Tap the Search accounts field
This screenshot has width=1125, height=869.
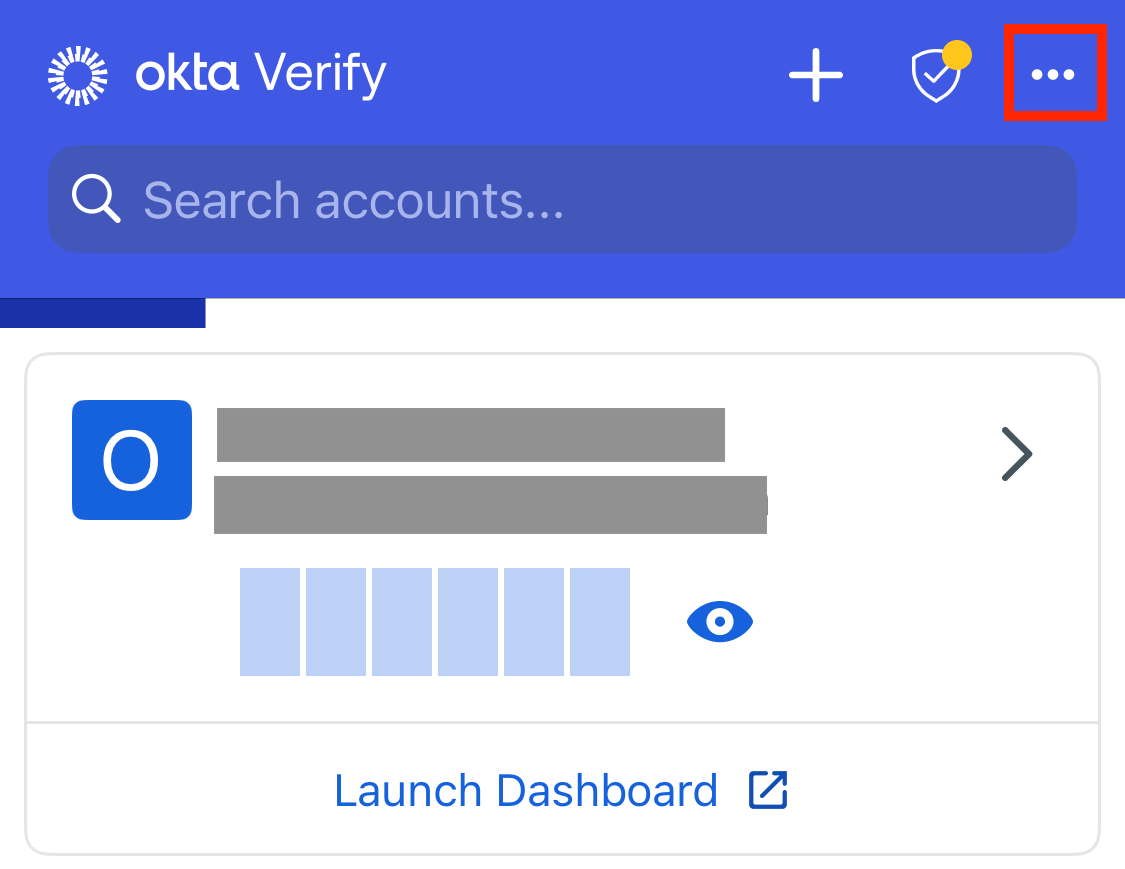562,200
